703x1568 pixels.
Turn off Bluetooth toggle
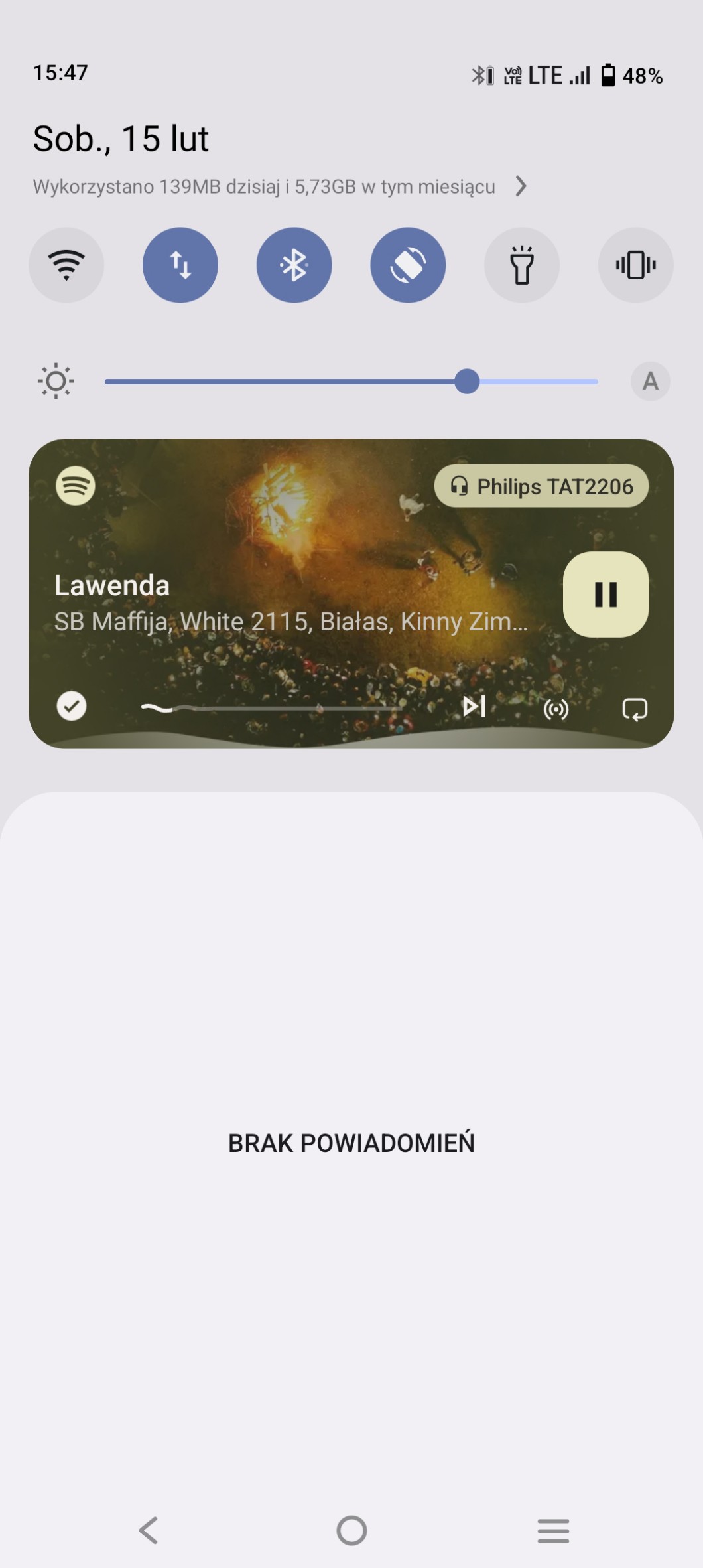coord(294,265)
